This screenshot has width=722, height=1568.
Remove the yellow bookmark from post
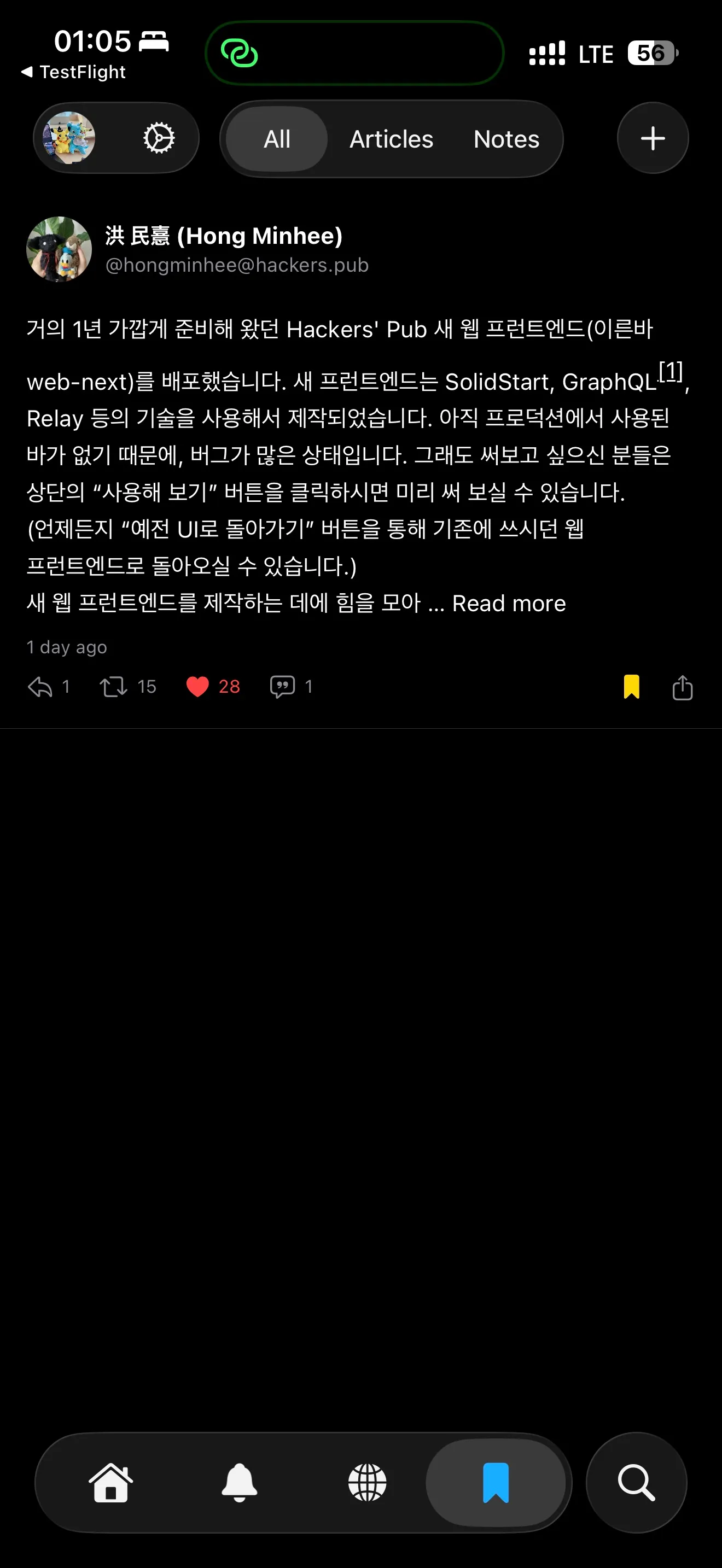[x=631, y=687]
